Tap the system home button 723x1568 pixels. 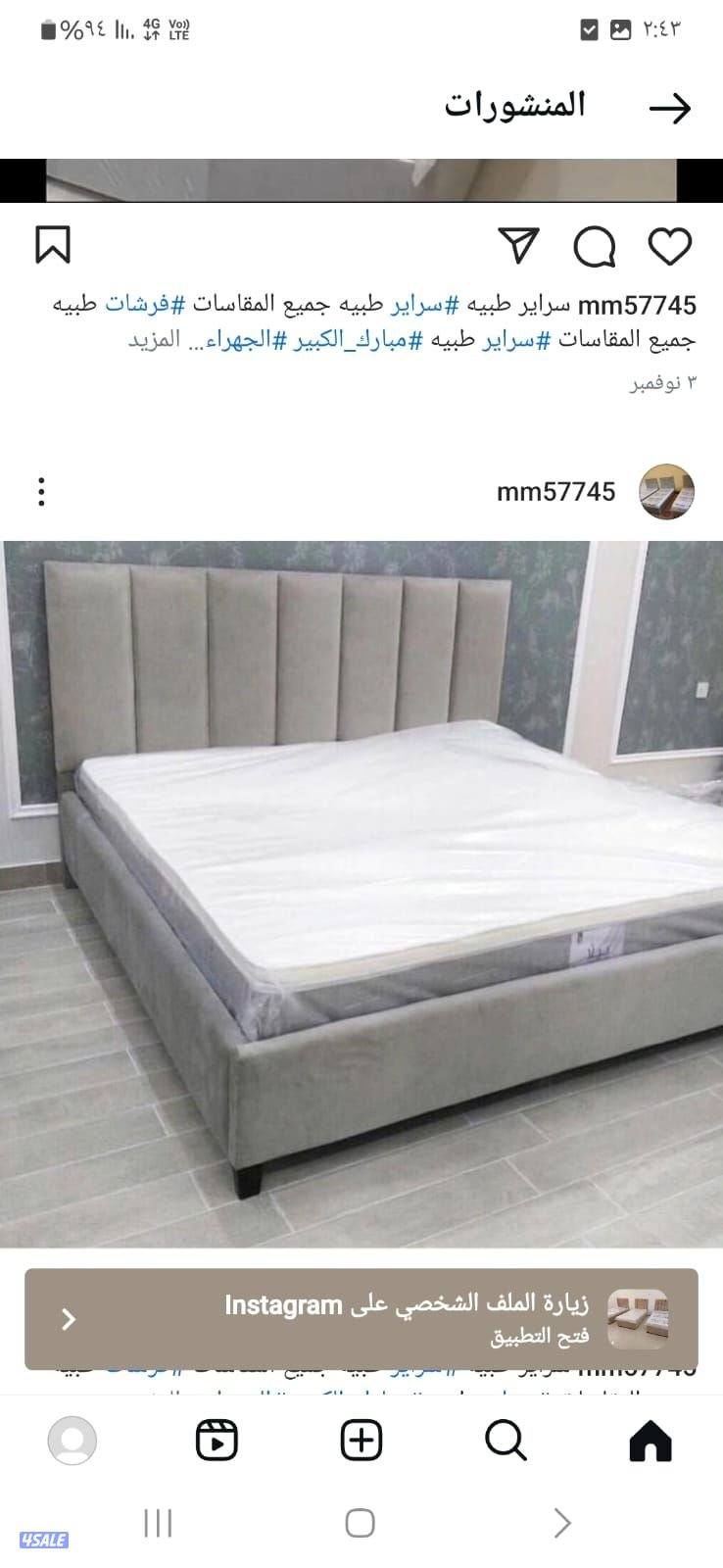(361, 1523)
